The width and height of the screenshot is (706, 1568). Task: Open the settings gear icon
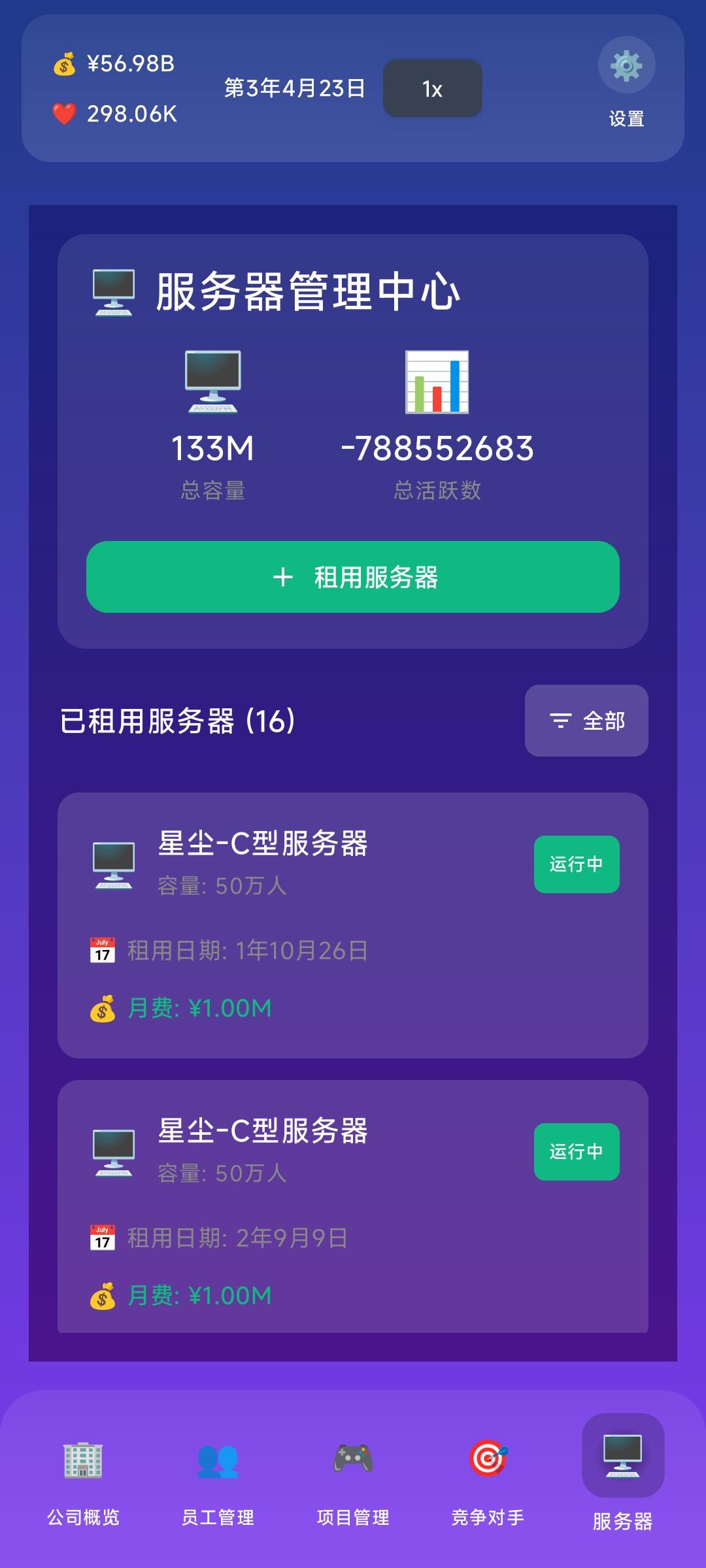626,65
